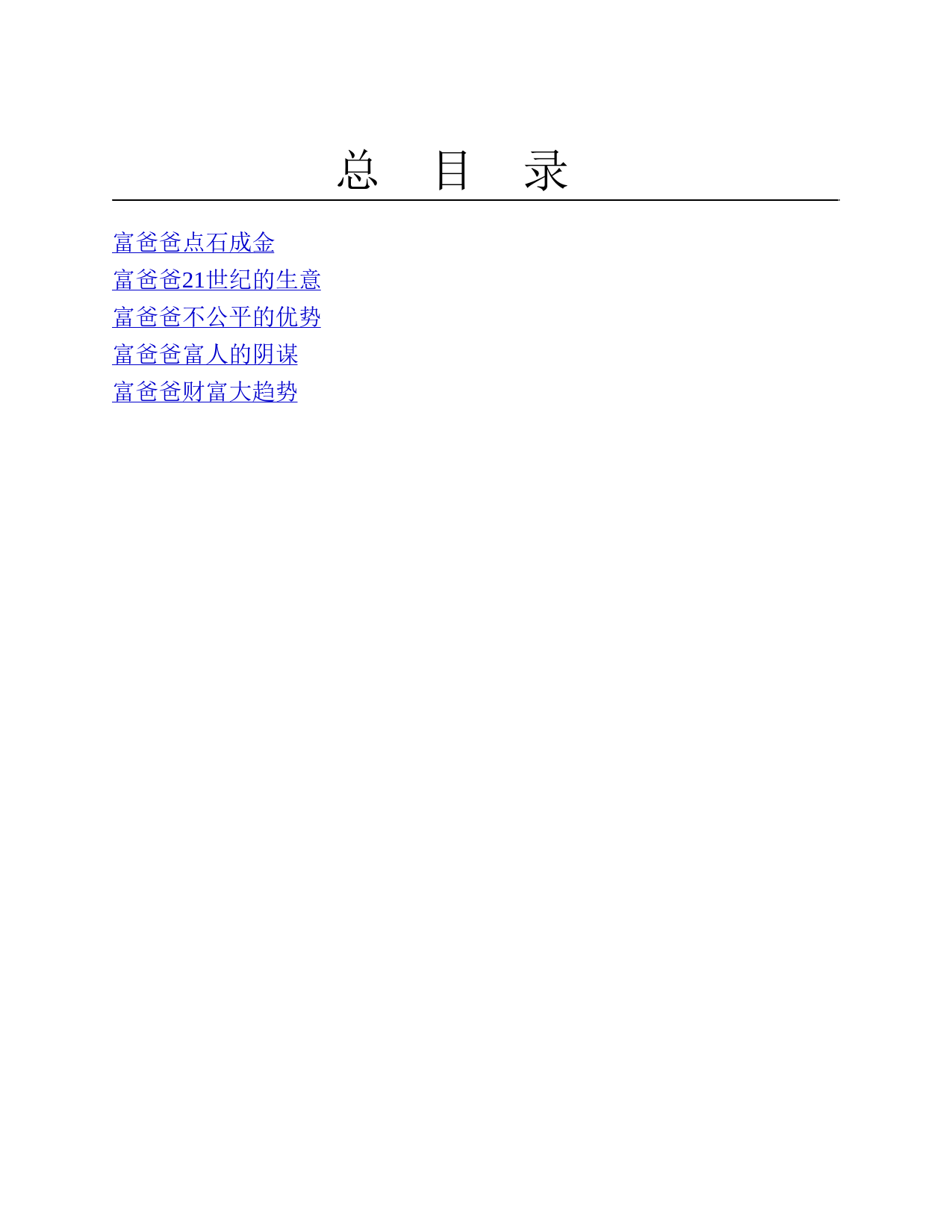
Task: Jump to 富爸爸不公平的优势
Action: pyautogui.click(x=217, y=317)
